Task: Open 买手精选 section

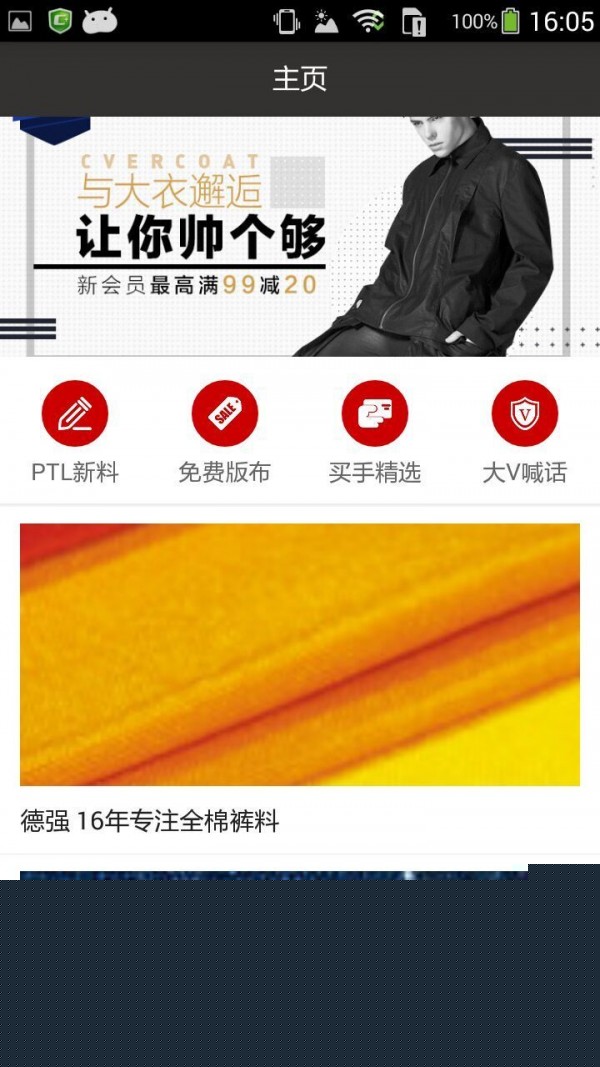Action: (375, 432)
